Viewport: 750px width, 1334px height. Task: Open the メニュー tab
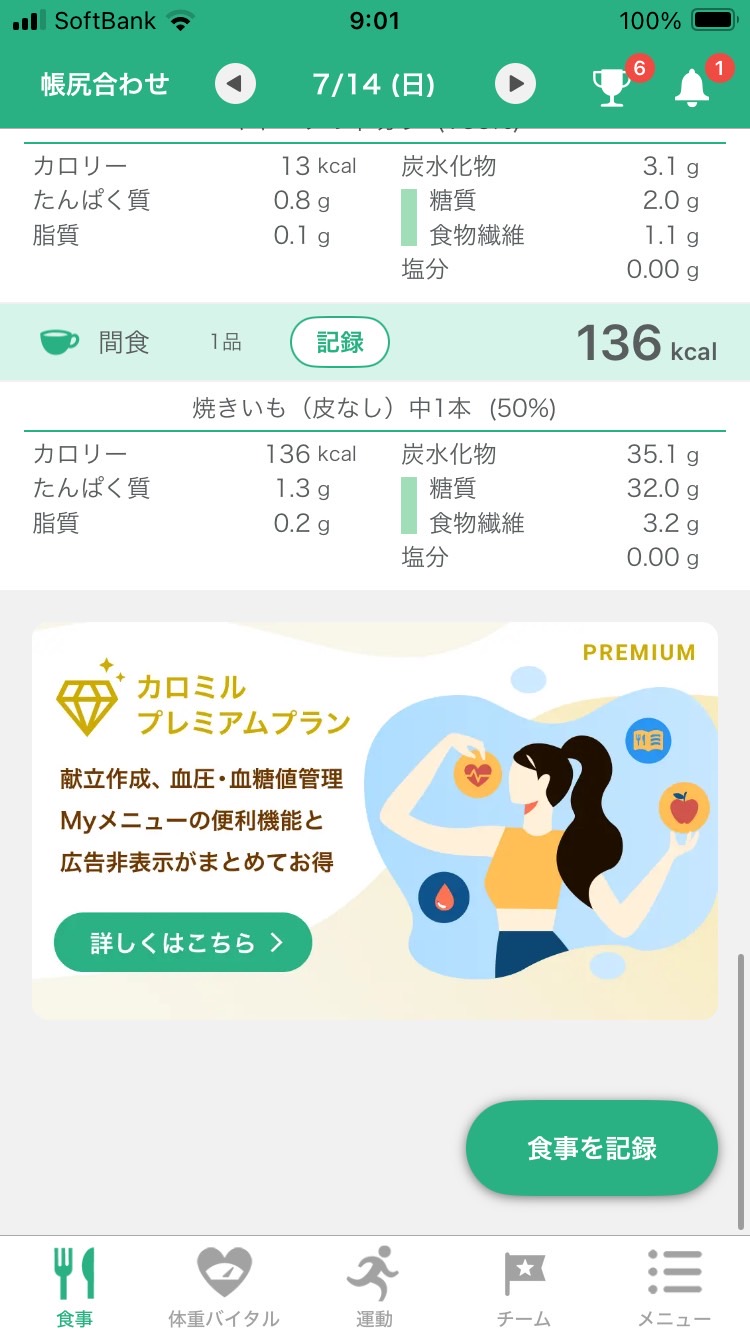coord(675,1285)
